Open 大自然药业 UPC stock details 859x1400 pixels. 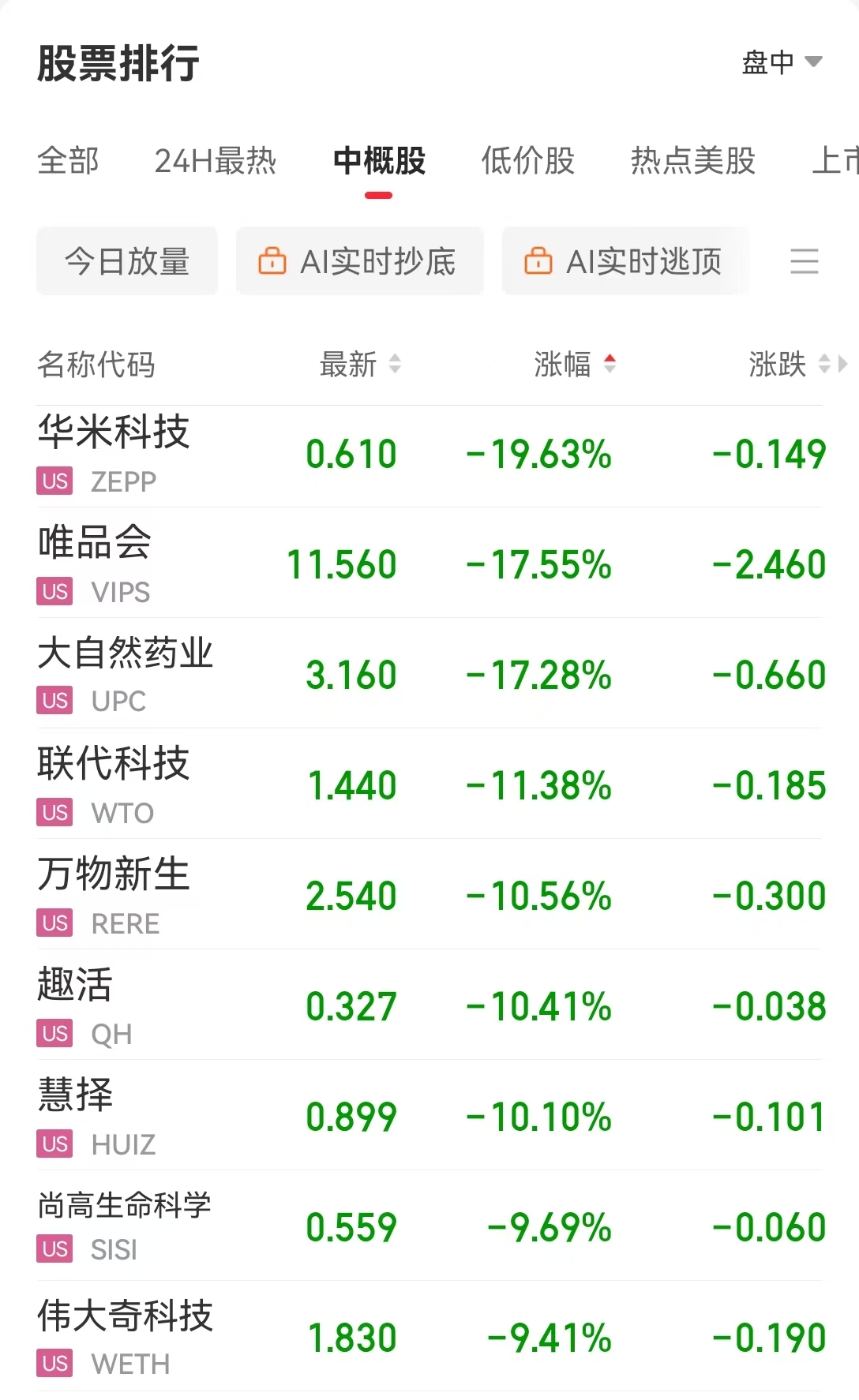pos(429,674)
